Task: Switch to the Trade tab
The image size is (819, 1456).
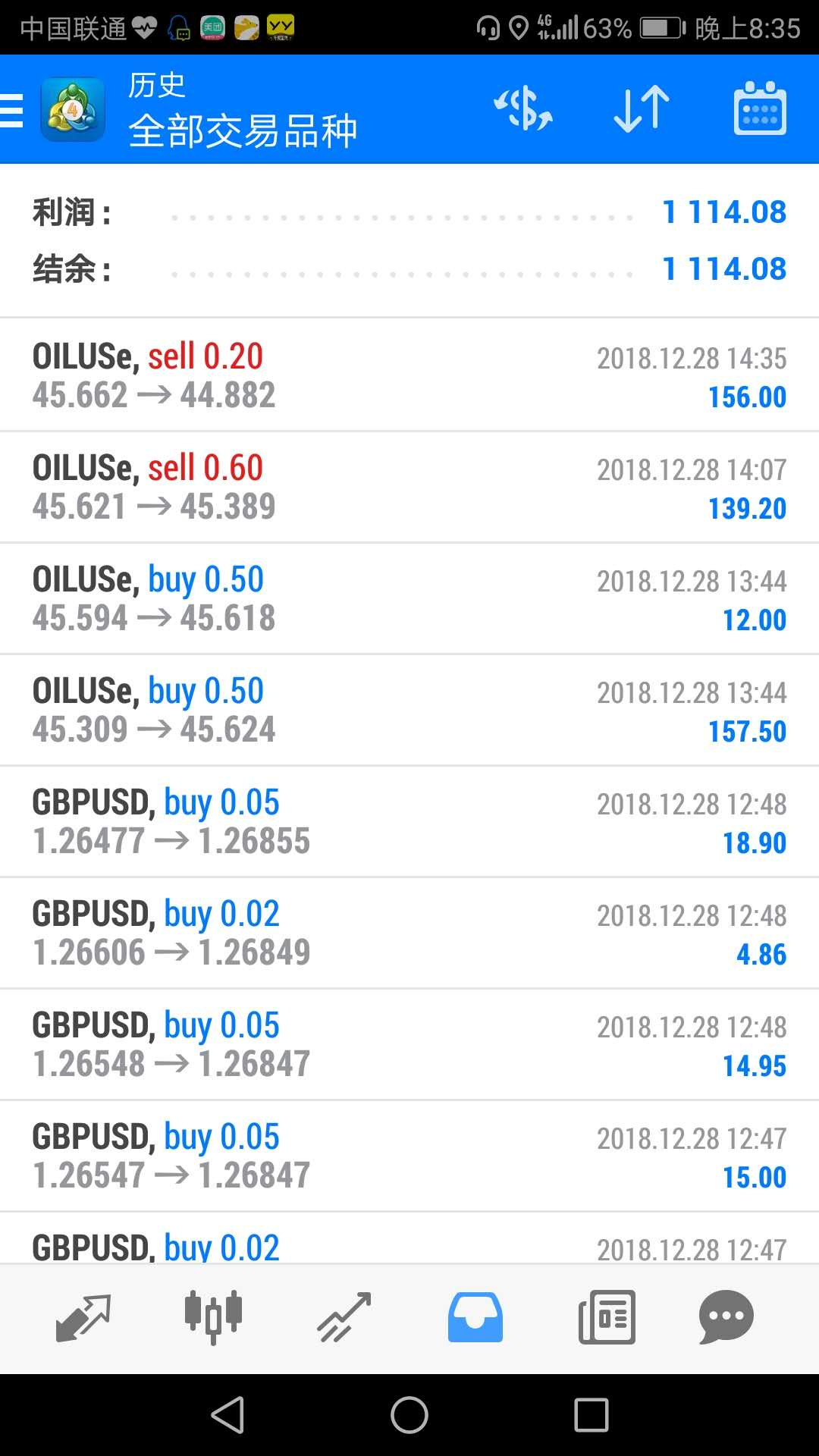Action: (x=344, y=1318)
